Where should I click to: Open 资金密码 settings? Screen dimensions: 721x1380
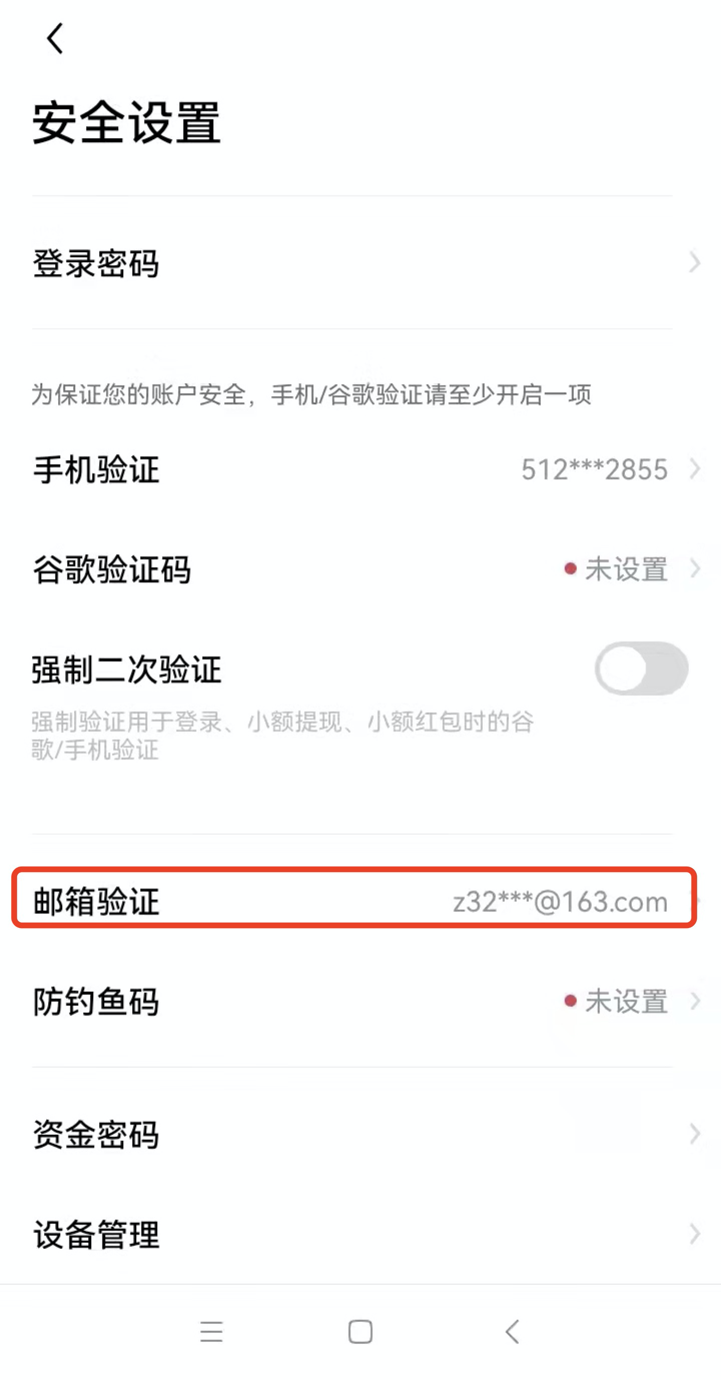click(360, 1135)
